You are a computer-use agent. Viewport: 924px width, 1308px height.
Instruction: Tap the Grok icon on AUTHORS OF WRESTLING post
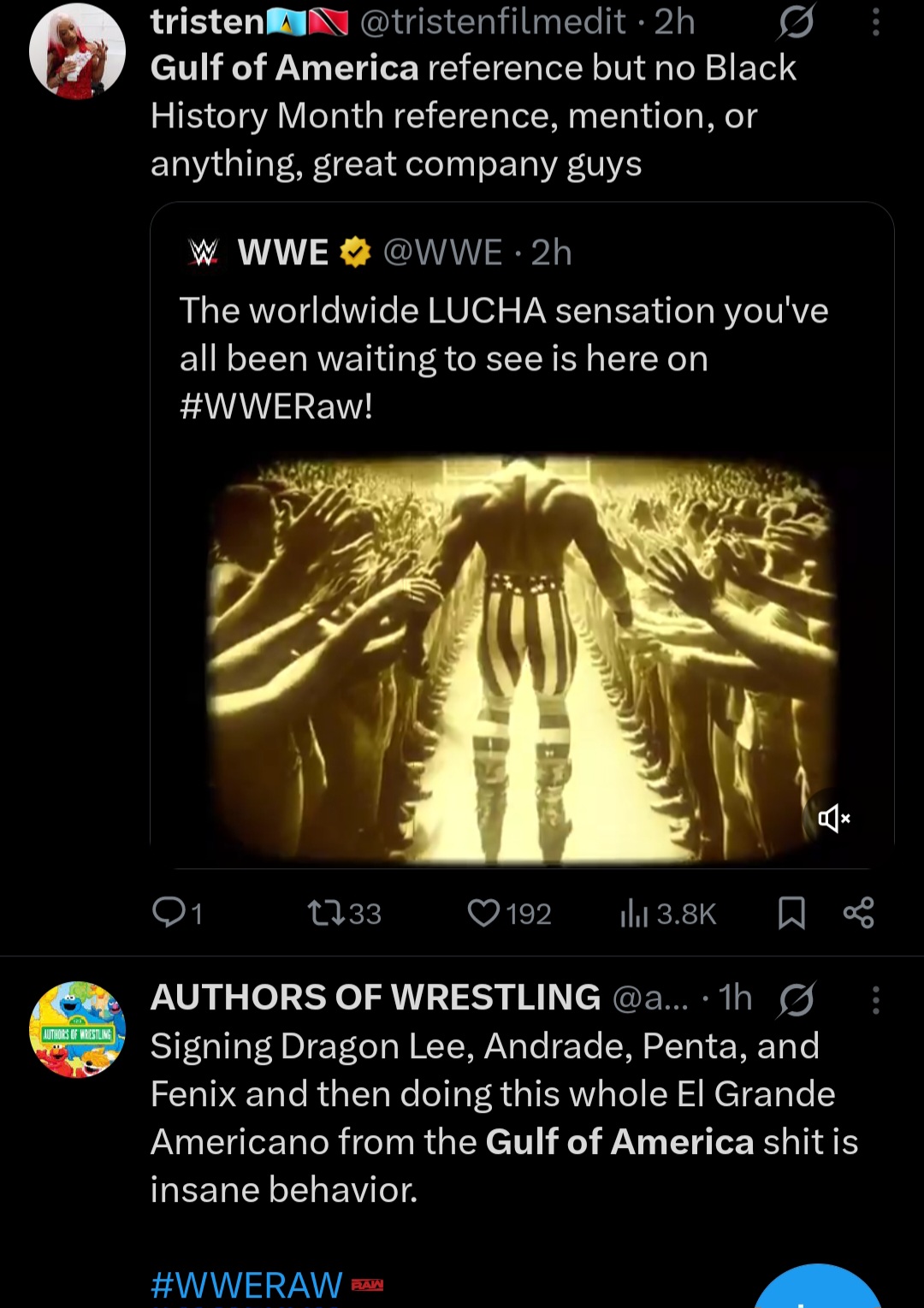pos(796,999)
